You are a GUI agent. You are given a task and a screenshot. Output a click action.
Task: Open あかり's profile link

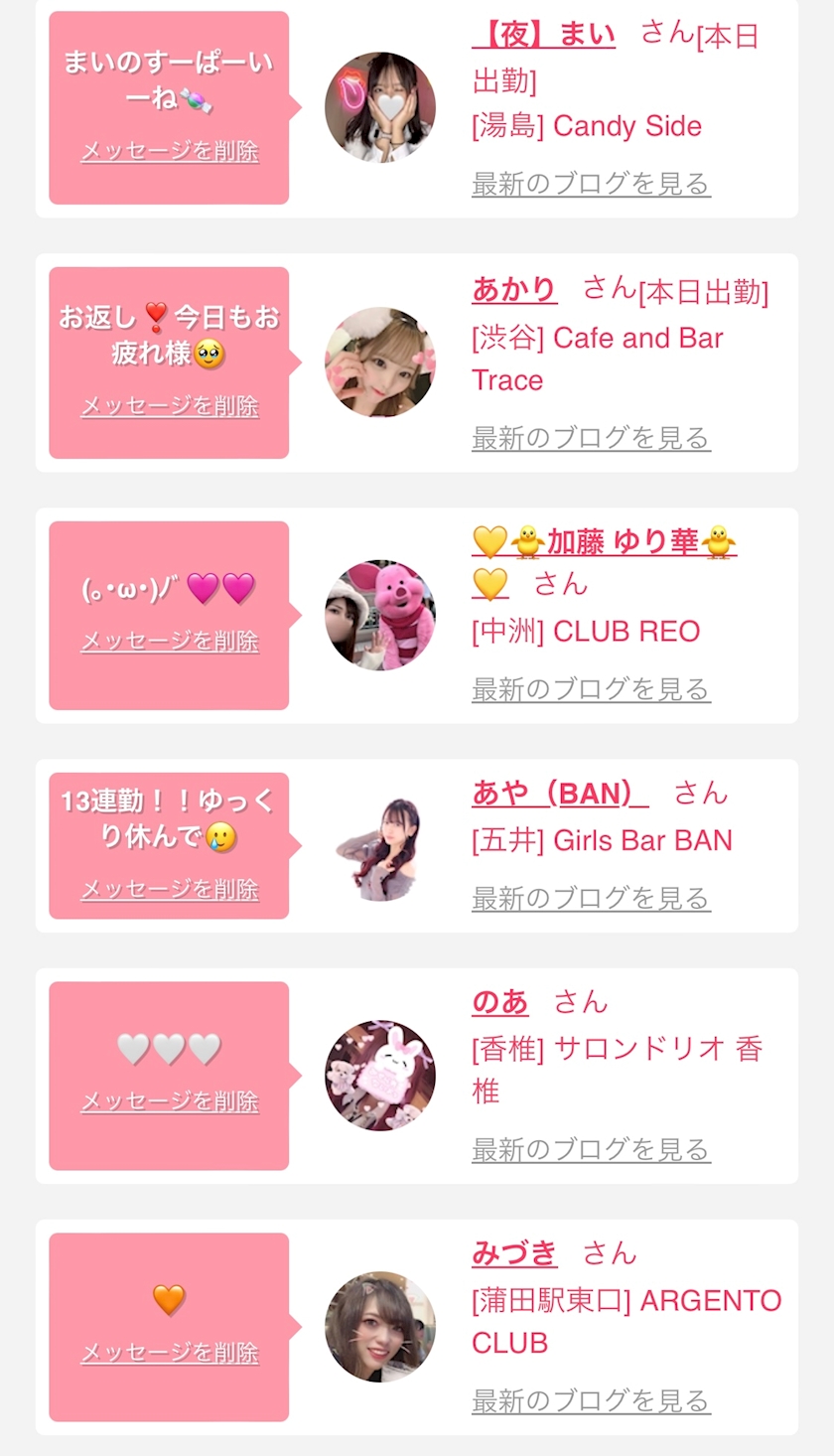514,289
